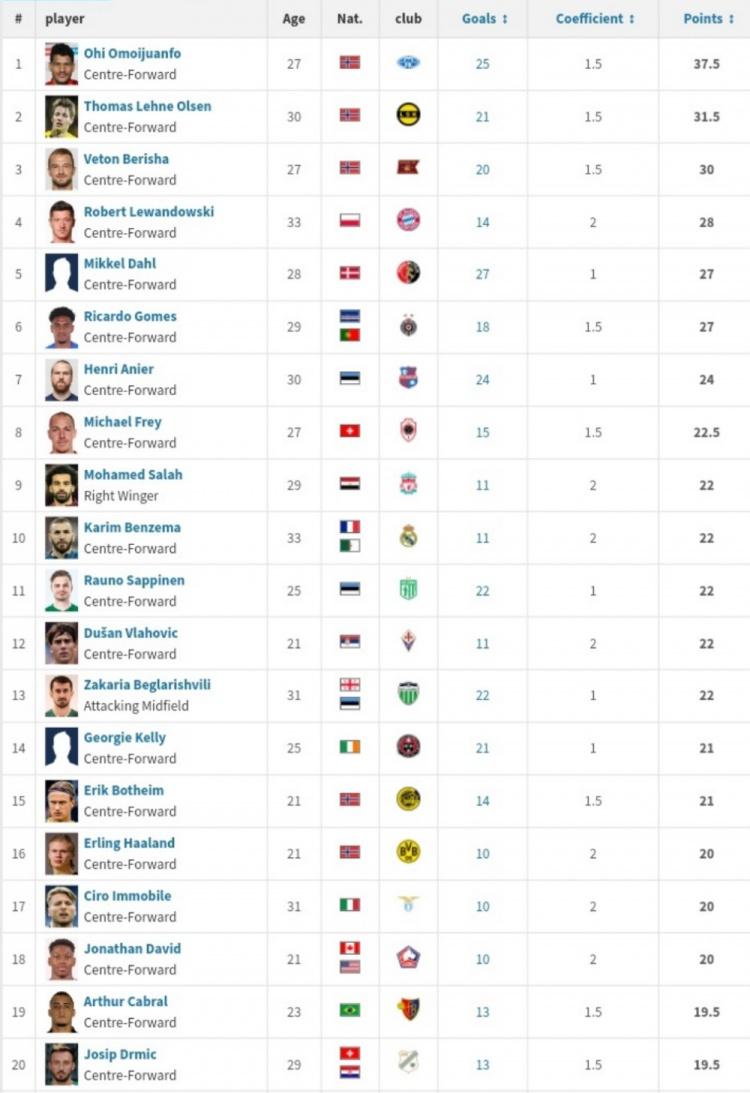Viewport: 750px width, 1093px height.
Task: Sort the table by Points column
Action: coord(707,19)
